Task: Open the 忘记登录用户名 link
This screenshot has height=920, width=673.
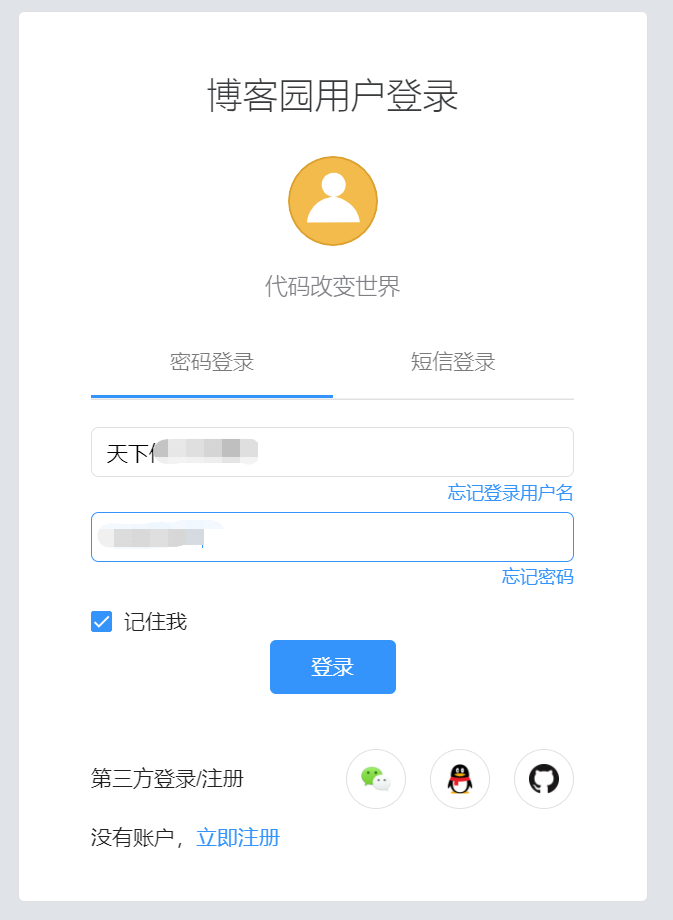Action: pyautogui.click(x=510, y=493)
